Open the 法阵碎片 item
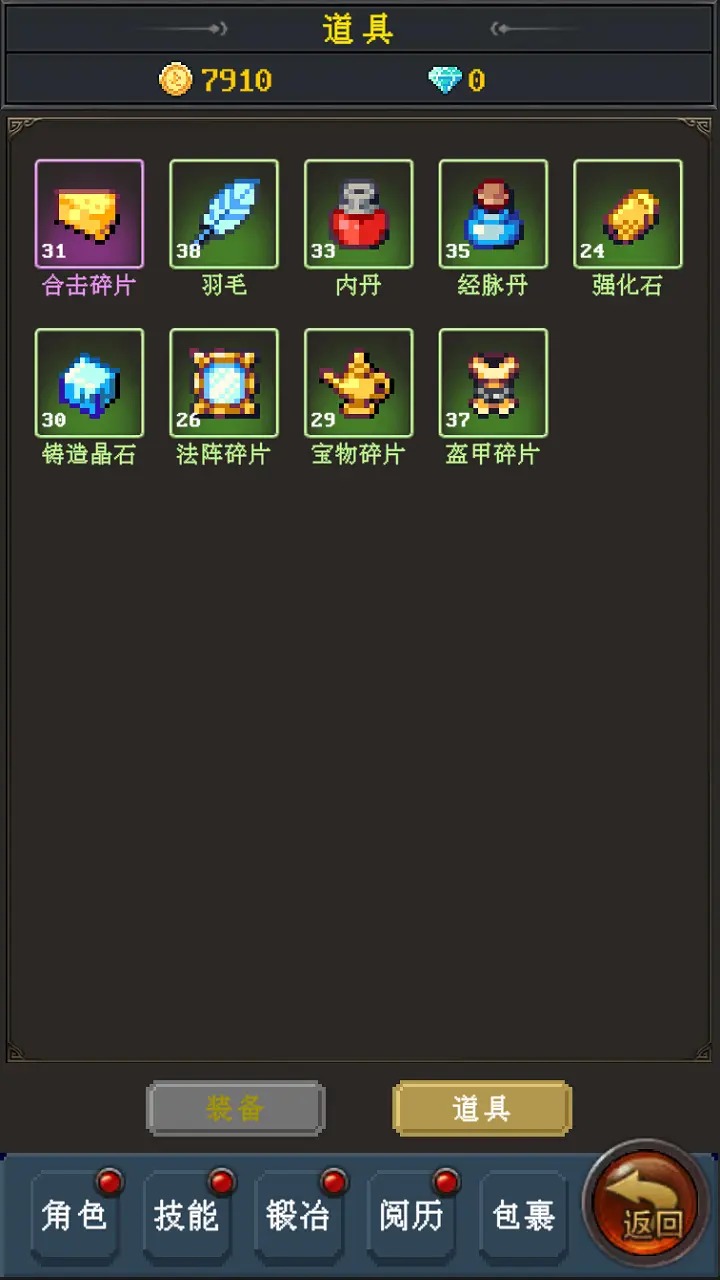Screen dimensions: 720x1280 224,382
